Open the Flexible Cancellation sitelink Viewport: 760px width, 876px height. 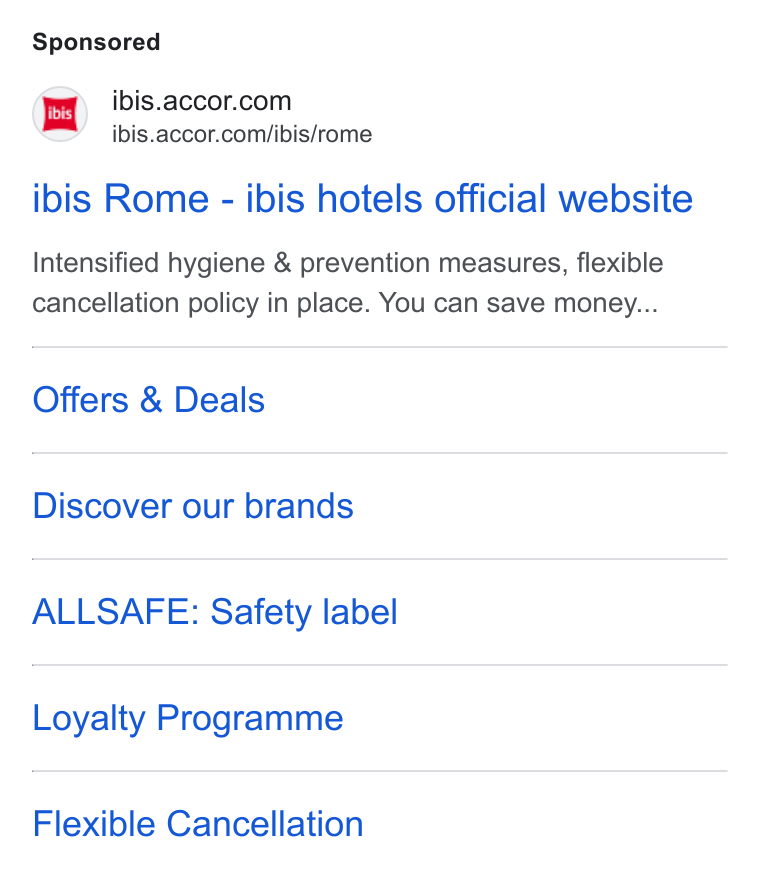(x=198, y=824)
